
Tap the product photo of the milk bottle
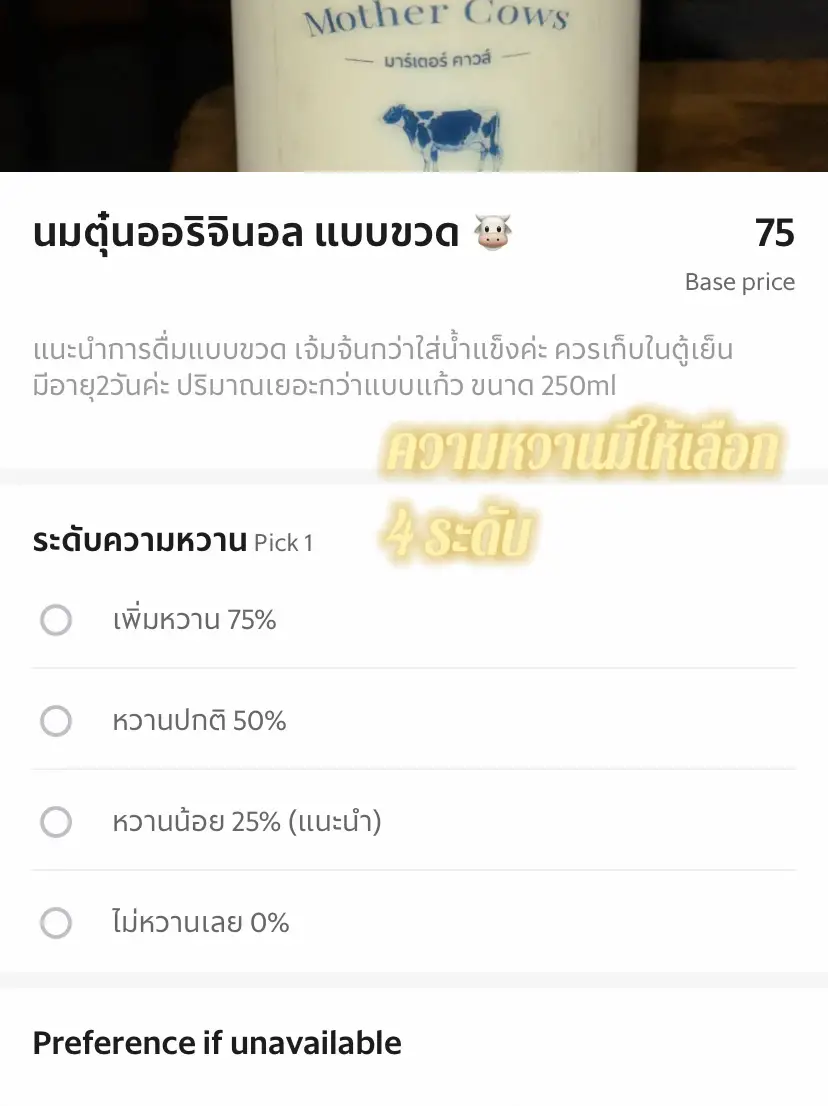click(414, 85)
